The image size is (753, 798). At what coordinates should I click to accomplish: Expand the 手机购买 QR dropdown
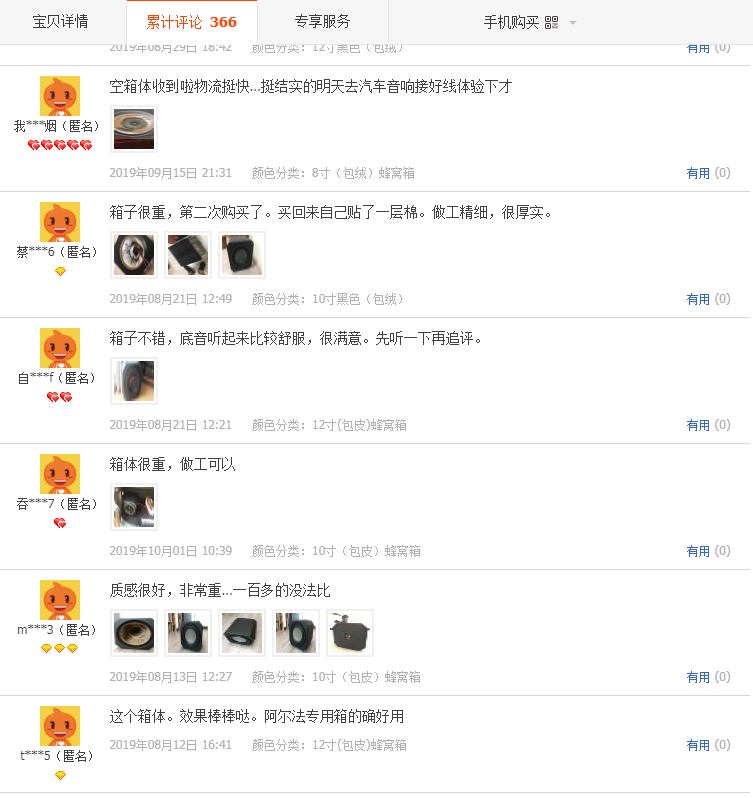coord(529,22)
